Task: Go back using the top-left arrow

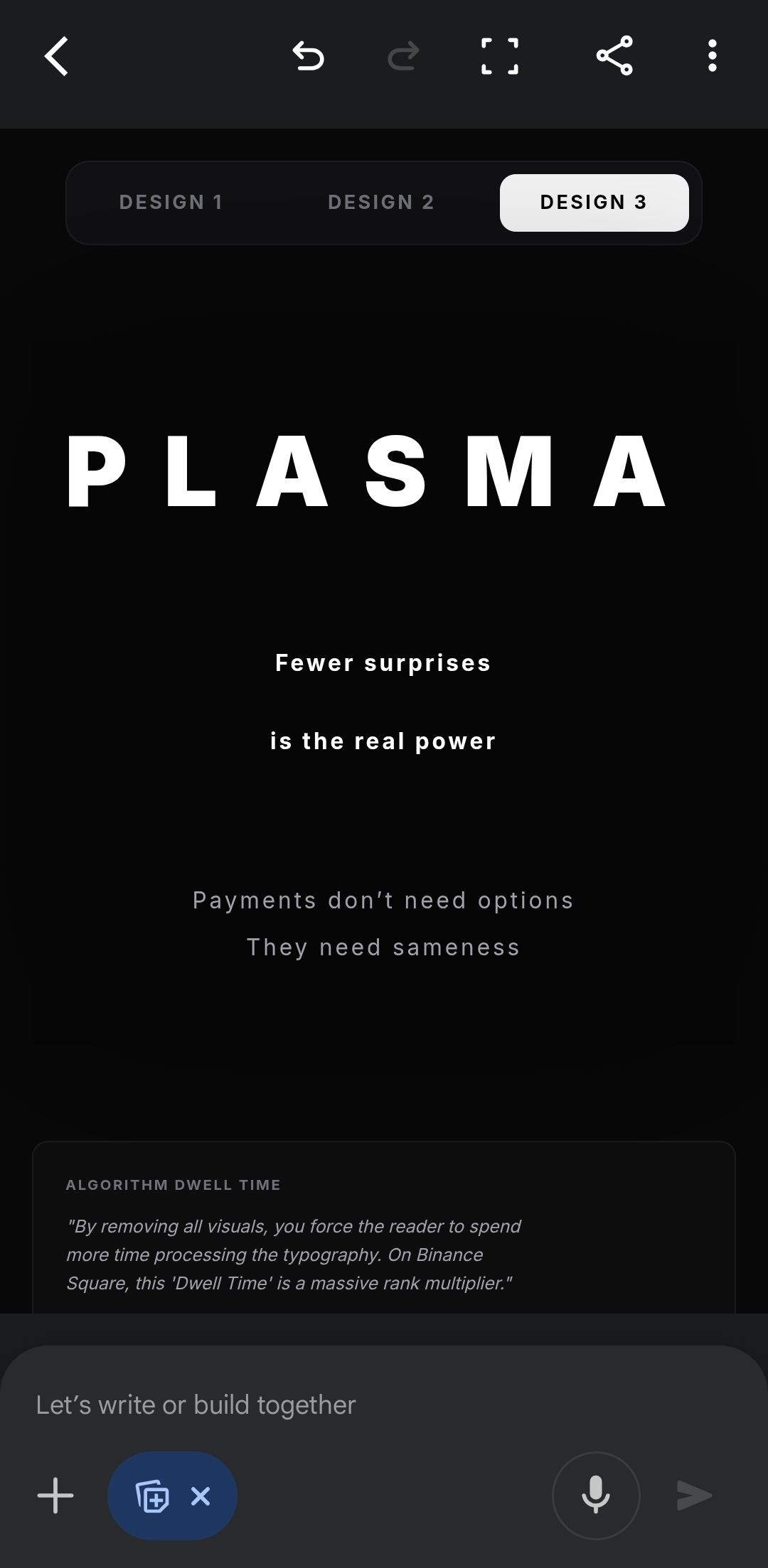Action: pos(56,56)
